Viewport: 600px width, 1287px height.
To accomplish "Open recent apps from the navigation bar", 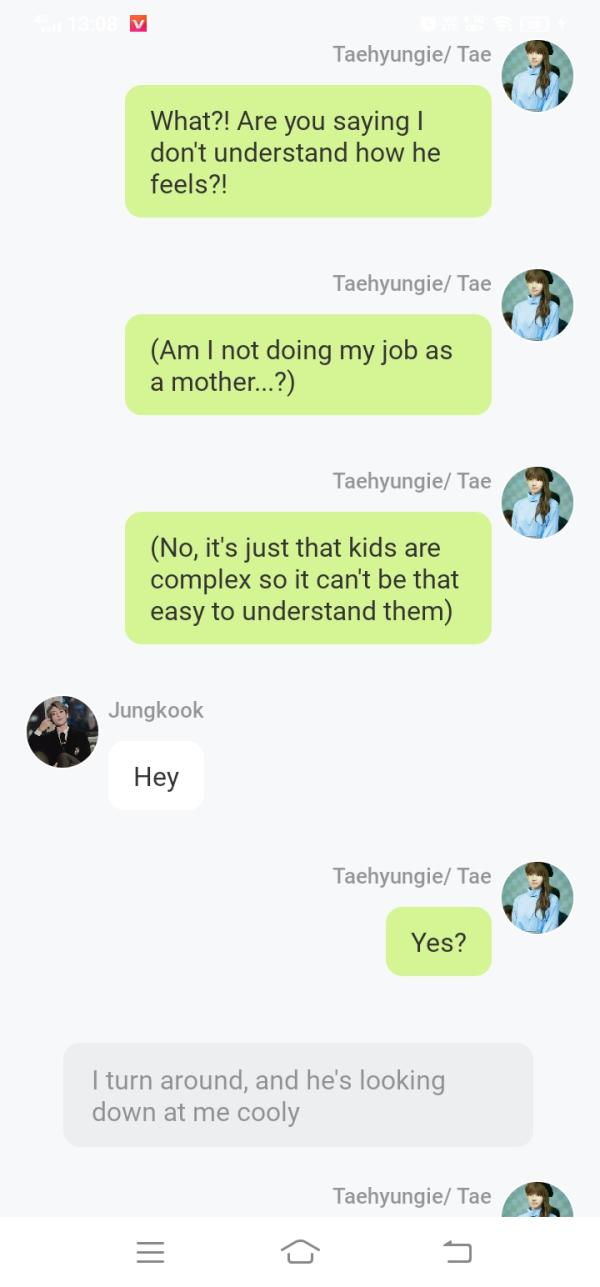I will point(150,1251).
